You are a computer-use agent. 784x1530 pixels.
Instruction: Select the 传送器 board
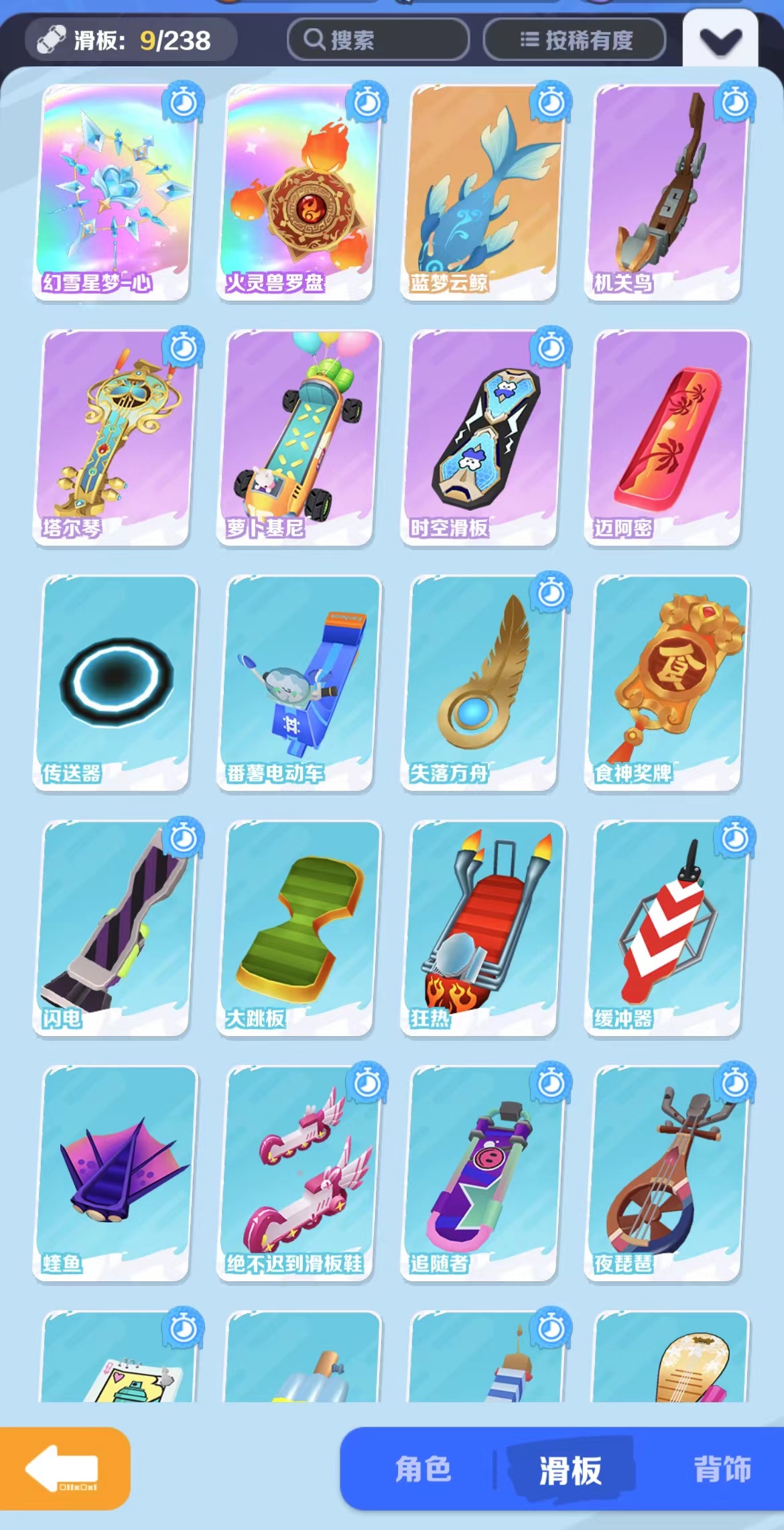pyautogui.click(x=115, y=682)
